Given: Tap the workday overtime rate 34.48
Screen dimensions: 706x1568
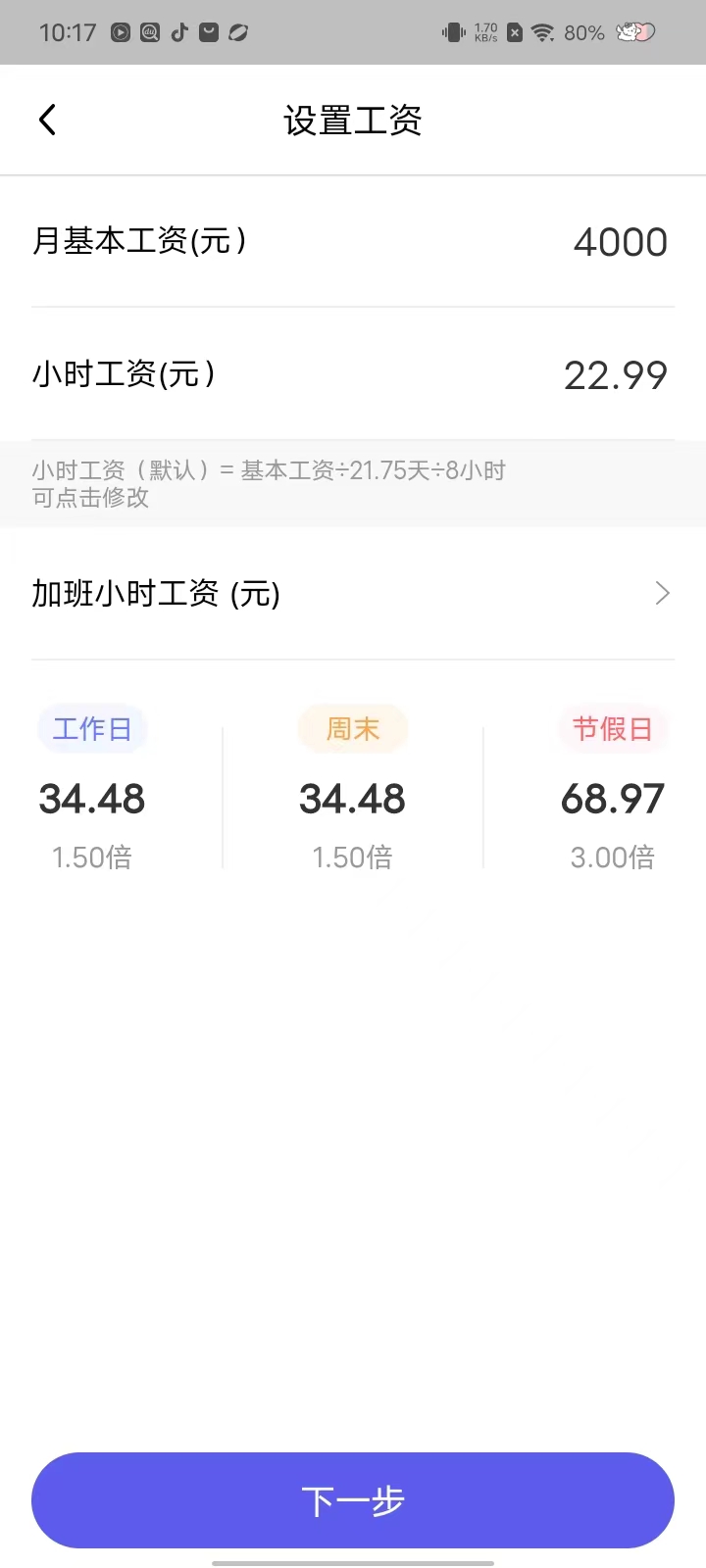Looking at the screenshot, I should pos(91,799).
